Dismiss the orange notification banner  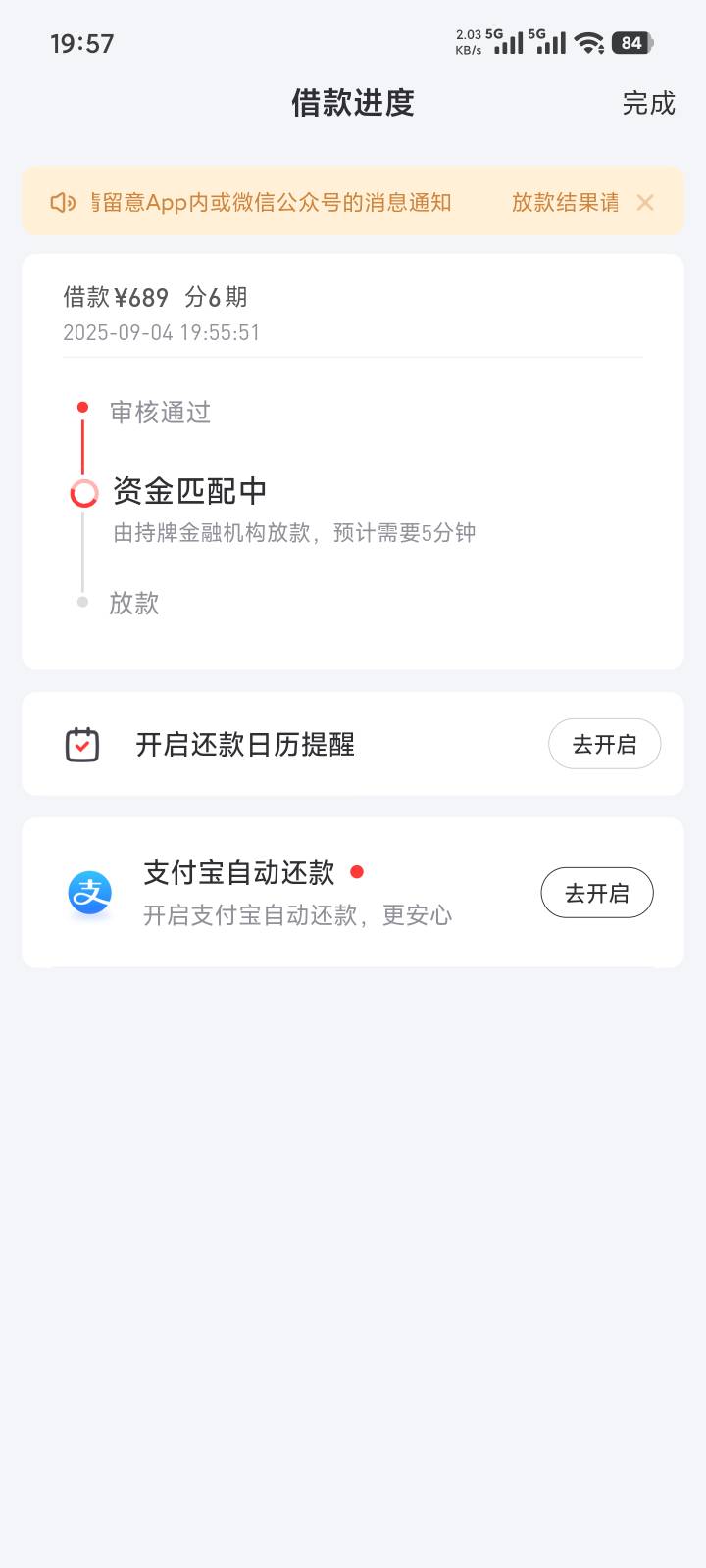pyautogui.click(x=645, y=202)
